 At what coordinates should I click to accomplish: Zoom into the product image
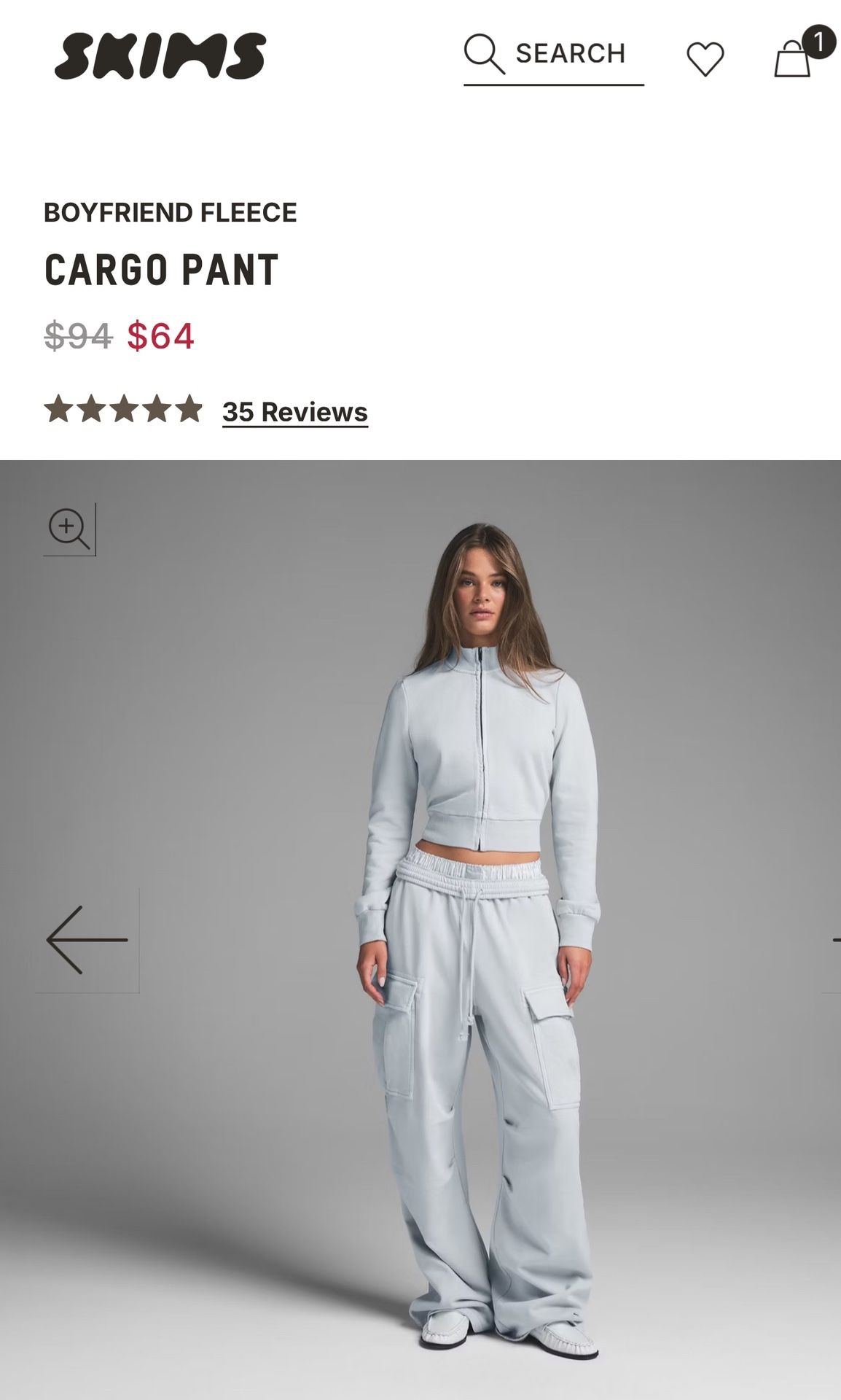click(x=69, y=529)
